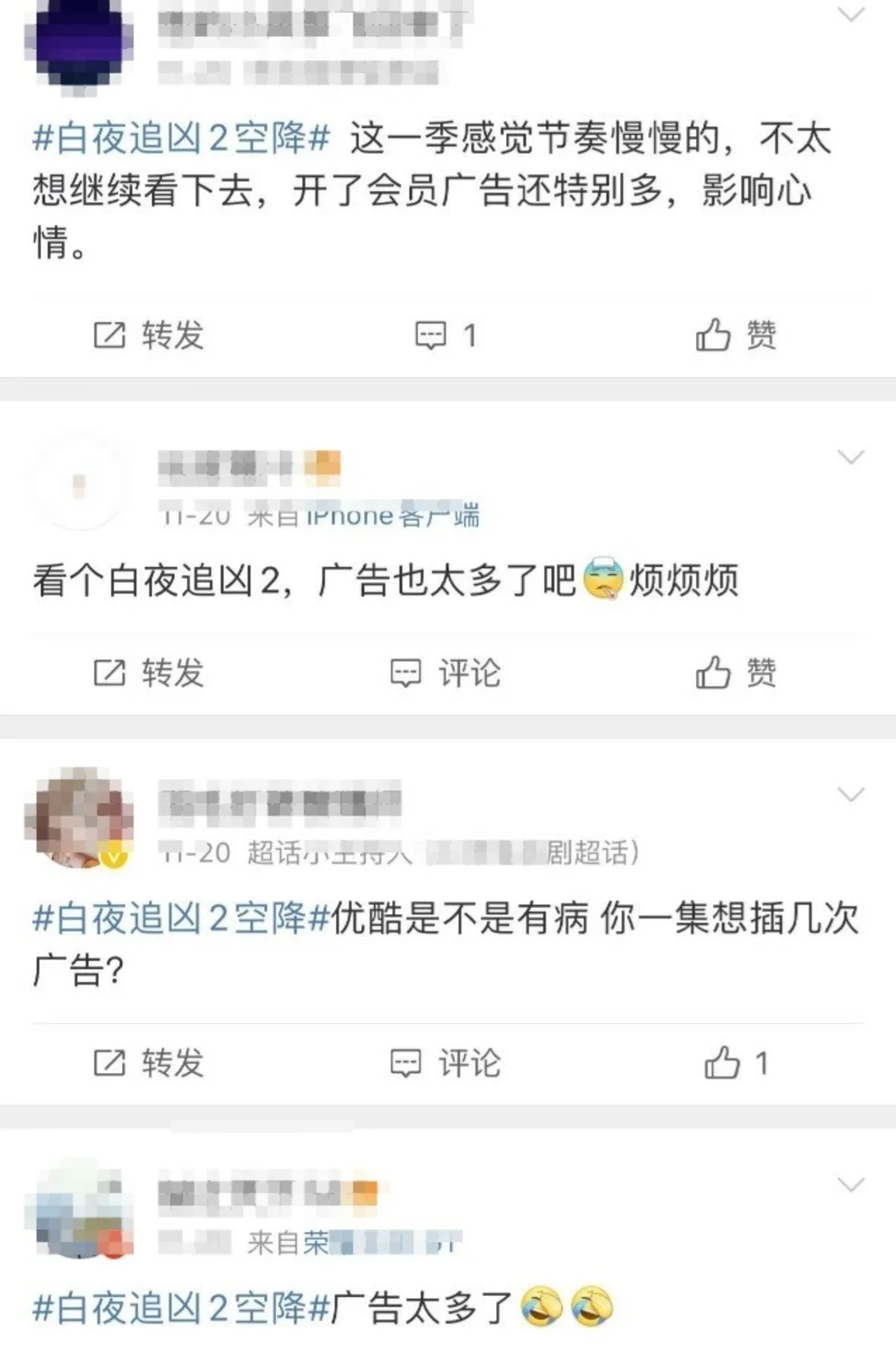Expand the chevron menu on the '烦烦烦' post
Viewport: 896px width, 1359px height.
click(x=851, y=456)
